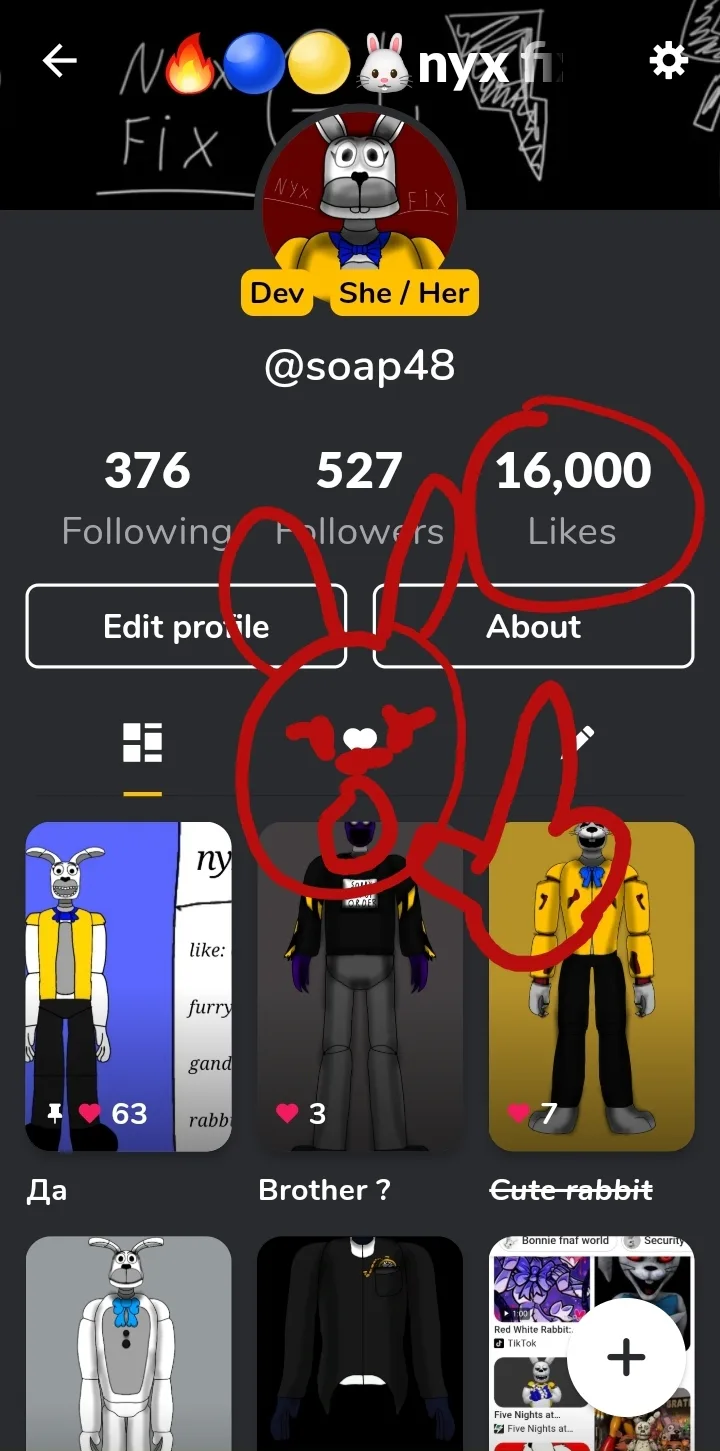Switch to the liked posts heart tab
The width and height of the screenshot is (720, 1451).
(x=360, y=741)
